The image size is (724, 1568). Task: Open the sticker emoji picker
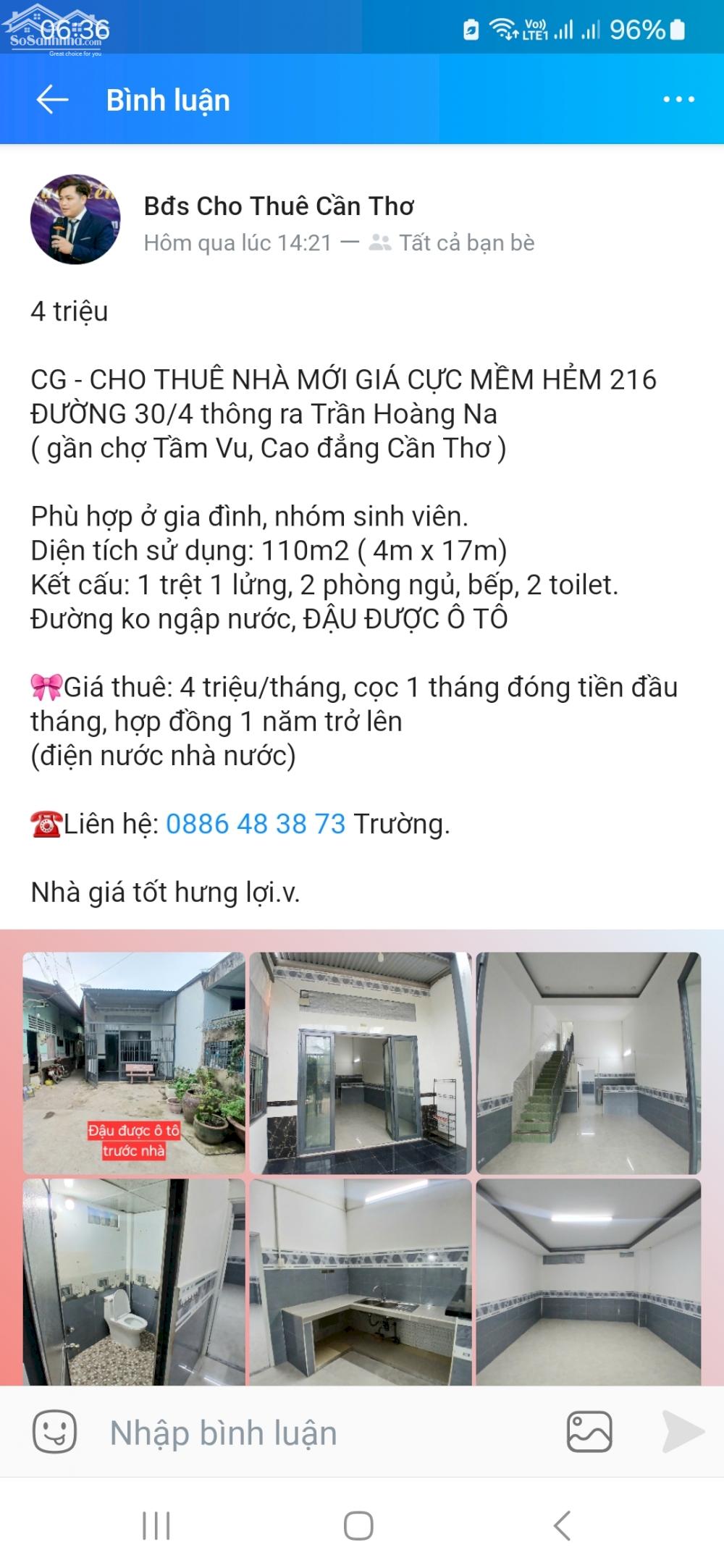click(x=54, y=1431)
